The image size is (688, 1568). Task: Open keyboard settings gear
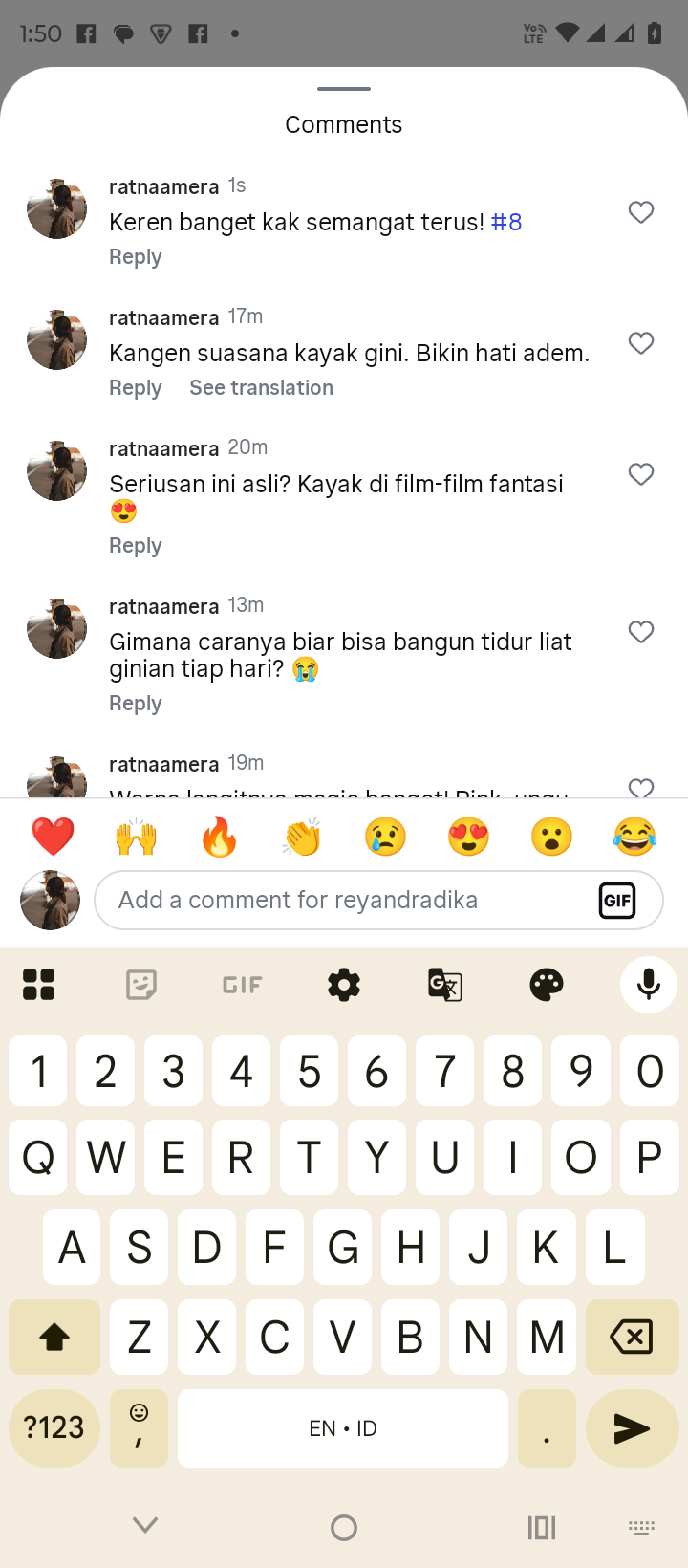[344, 985]
